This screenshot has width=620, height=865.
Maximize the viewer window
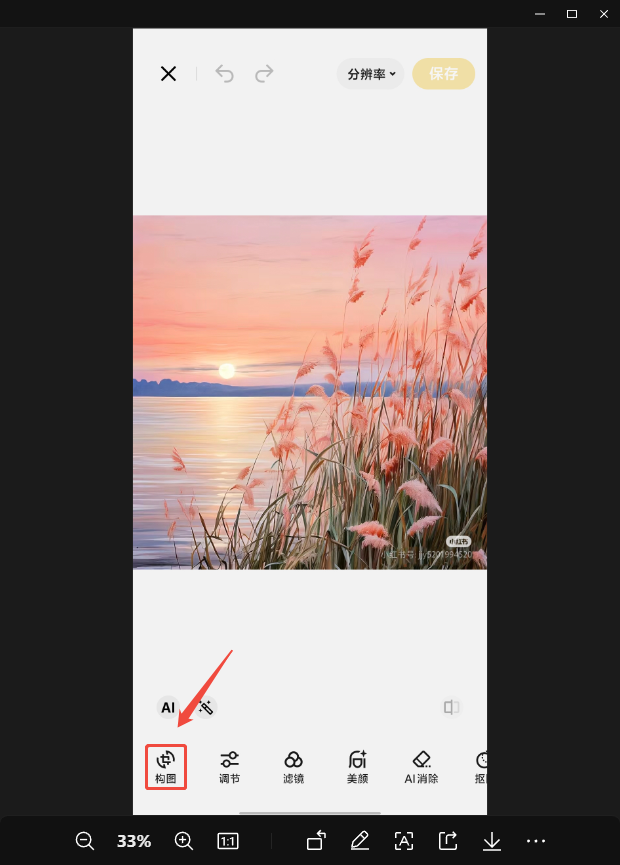pos(572,13)
